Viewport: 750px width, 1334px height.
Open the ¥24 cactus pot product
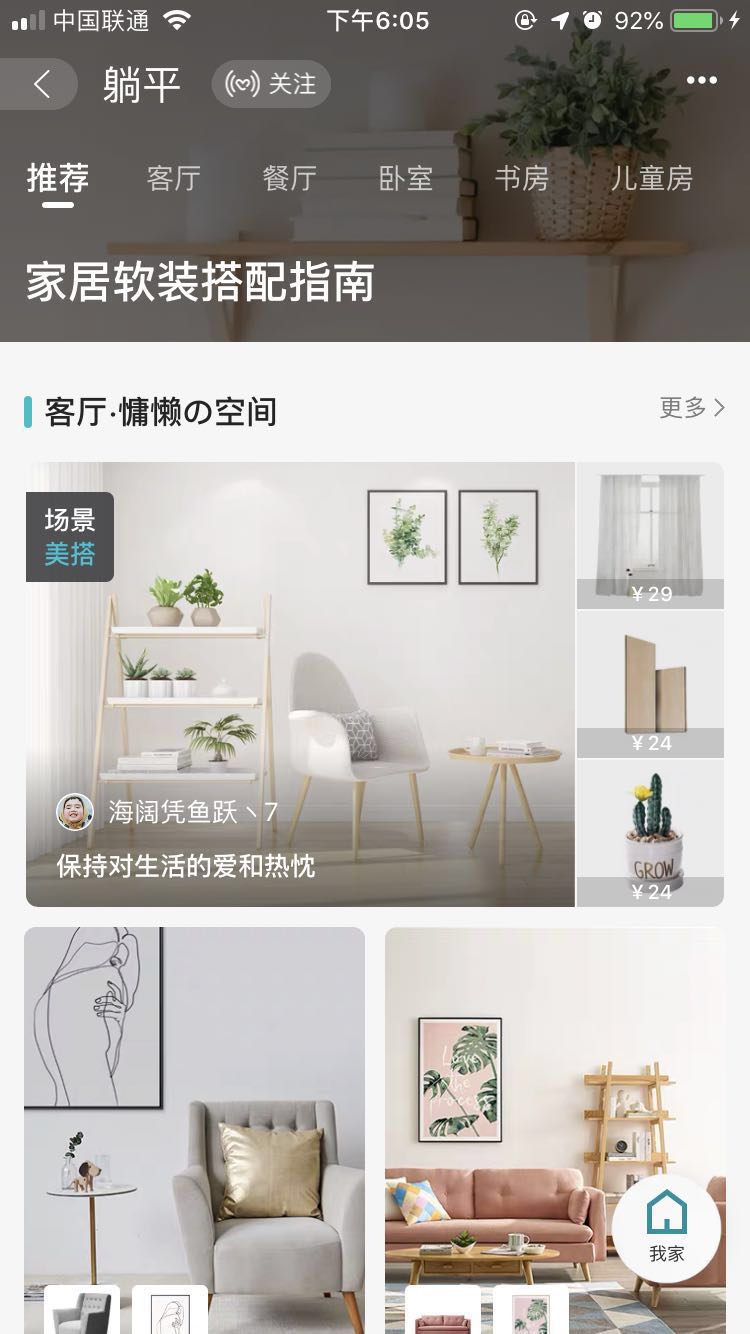click(650, 833)
